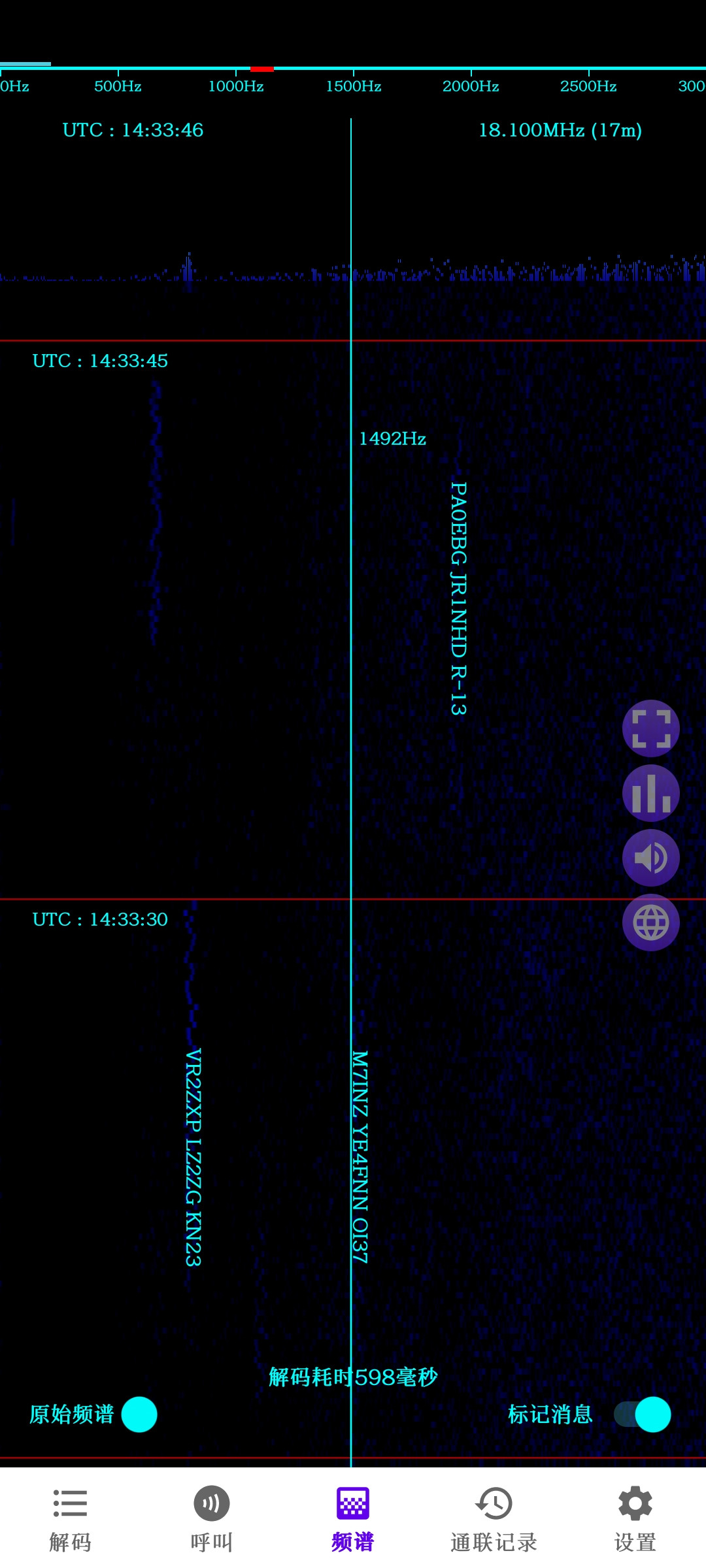The image size is (706, 1568).
Task: Open the 设置 tab
Action: (635, 1520)
